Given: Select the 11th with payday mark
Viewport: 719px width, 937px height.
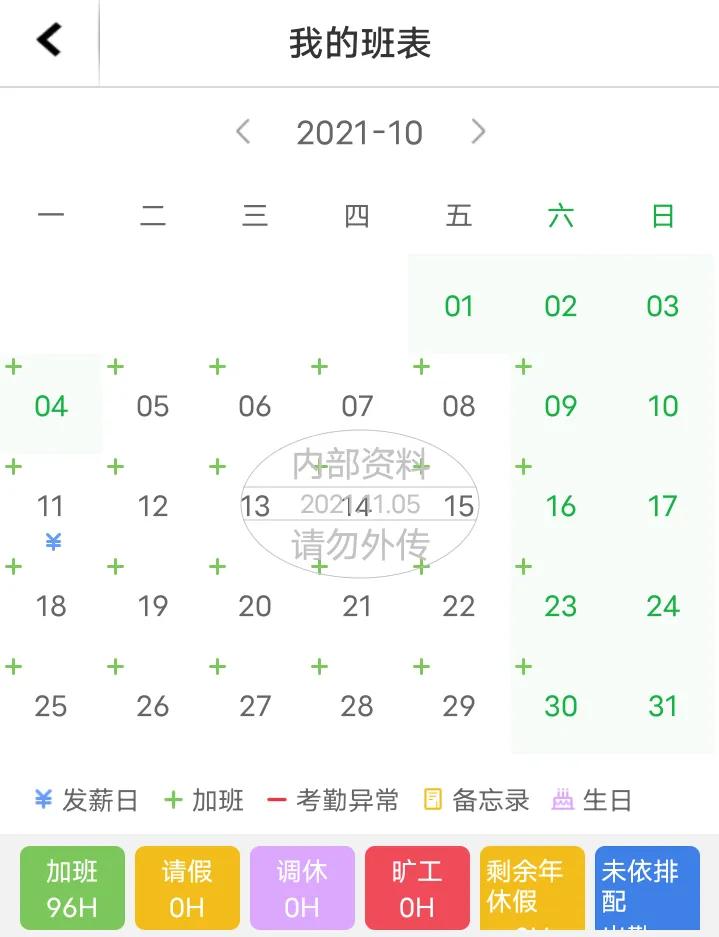Looking at the screenshot, I should point(51,508).
